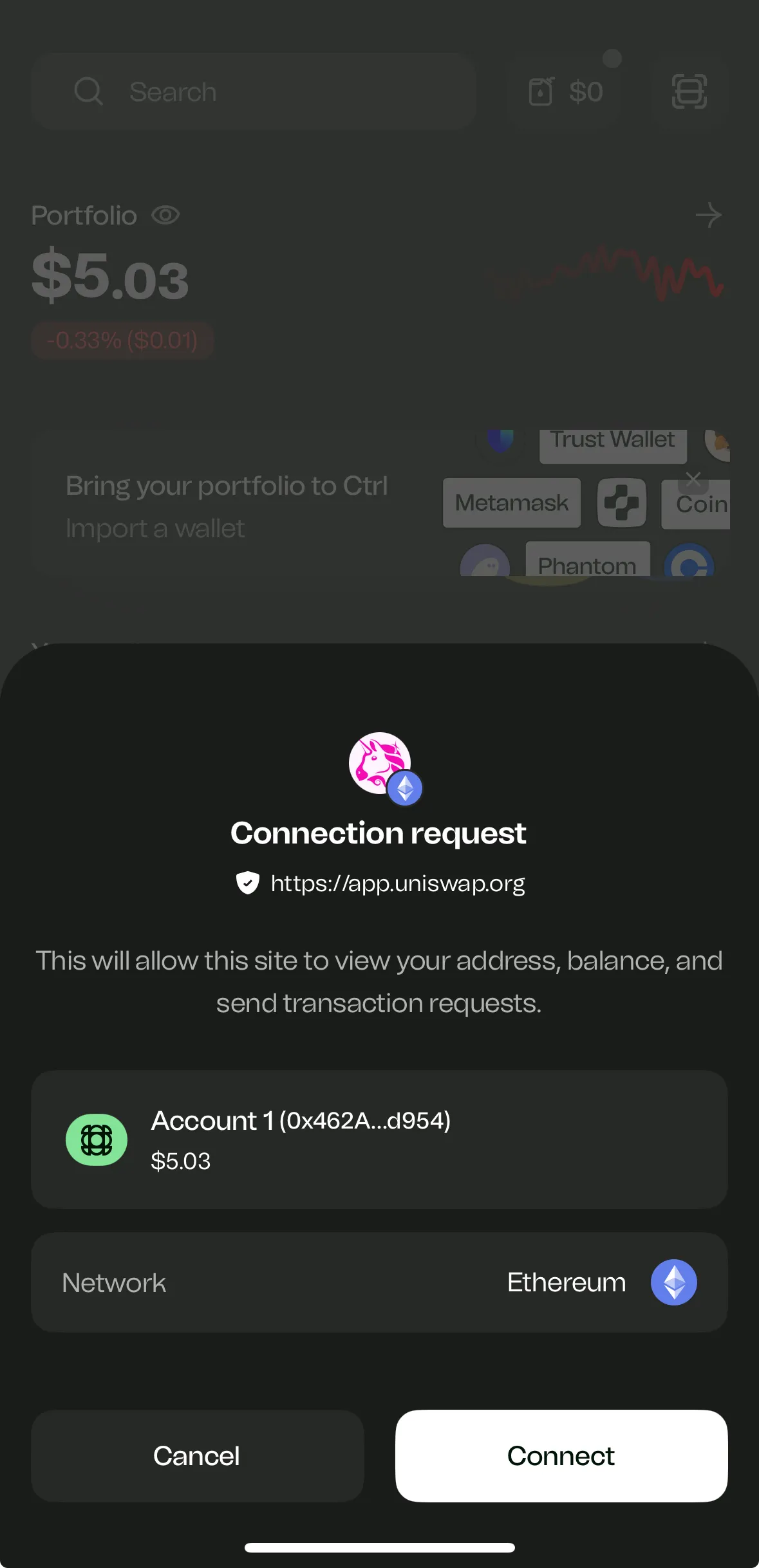This screenshot has height=1568, width=759.
Task: Open the Ethereum network selector
Action: pyautogui.click(x=379, y=1282)
